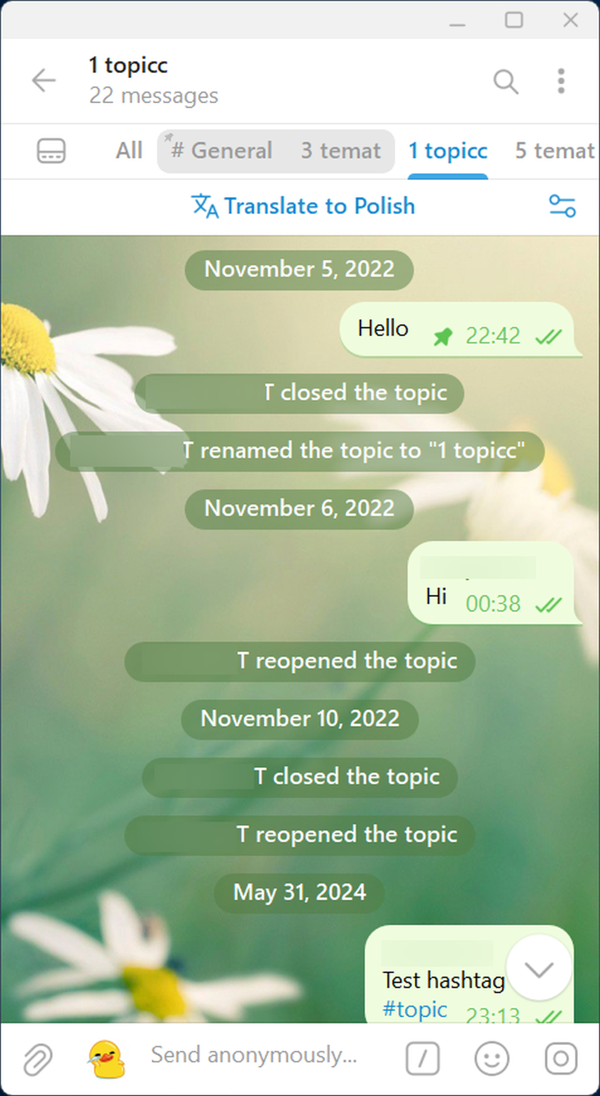The height and width of the screenshot is (1096, 600).
Task: Open the 3 temat topic tab
Action: point(341,151)
